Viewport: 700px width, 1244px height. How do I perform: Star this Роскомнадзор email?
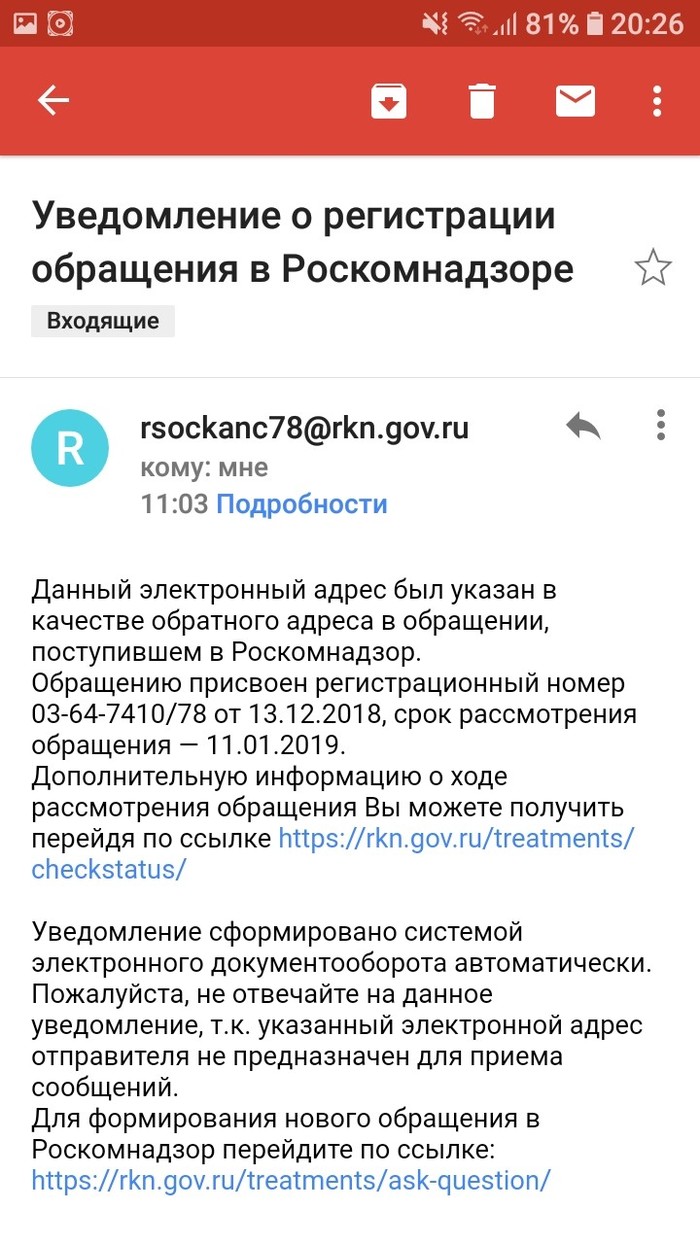click(x=653, y=268)
